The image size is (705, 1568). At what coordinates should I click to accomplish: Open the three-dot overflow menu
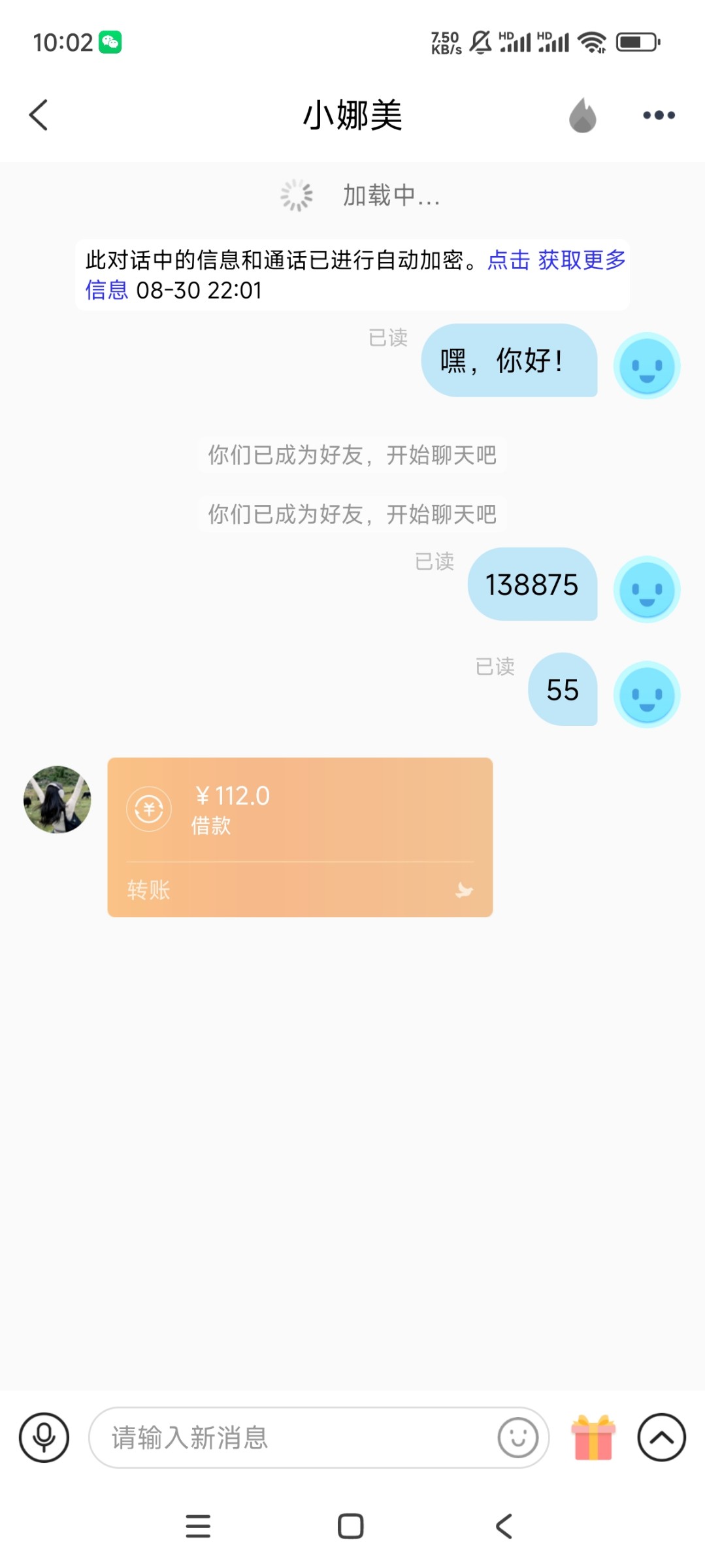(x=659, y=116)
